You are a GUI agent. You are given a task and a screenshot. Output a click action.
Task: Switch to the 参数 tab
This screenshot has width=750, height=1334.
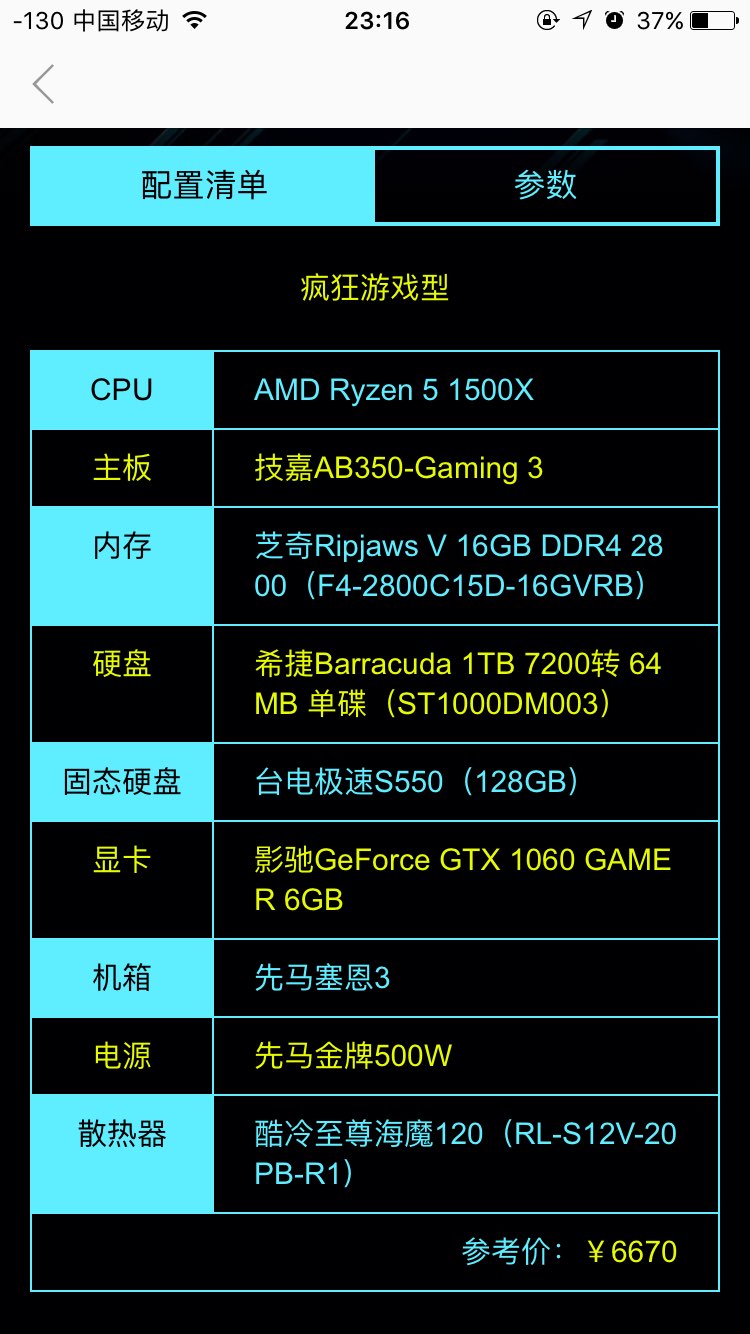(x=545, y=186)
